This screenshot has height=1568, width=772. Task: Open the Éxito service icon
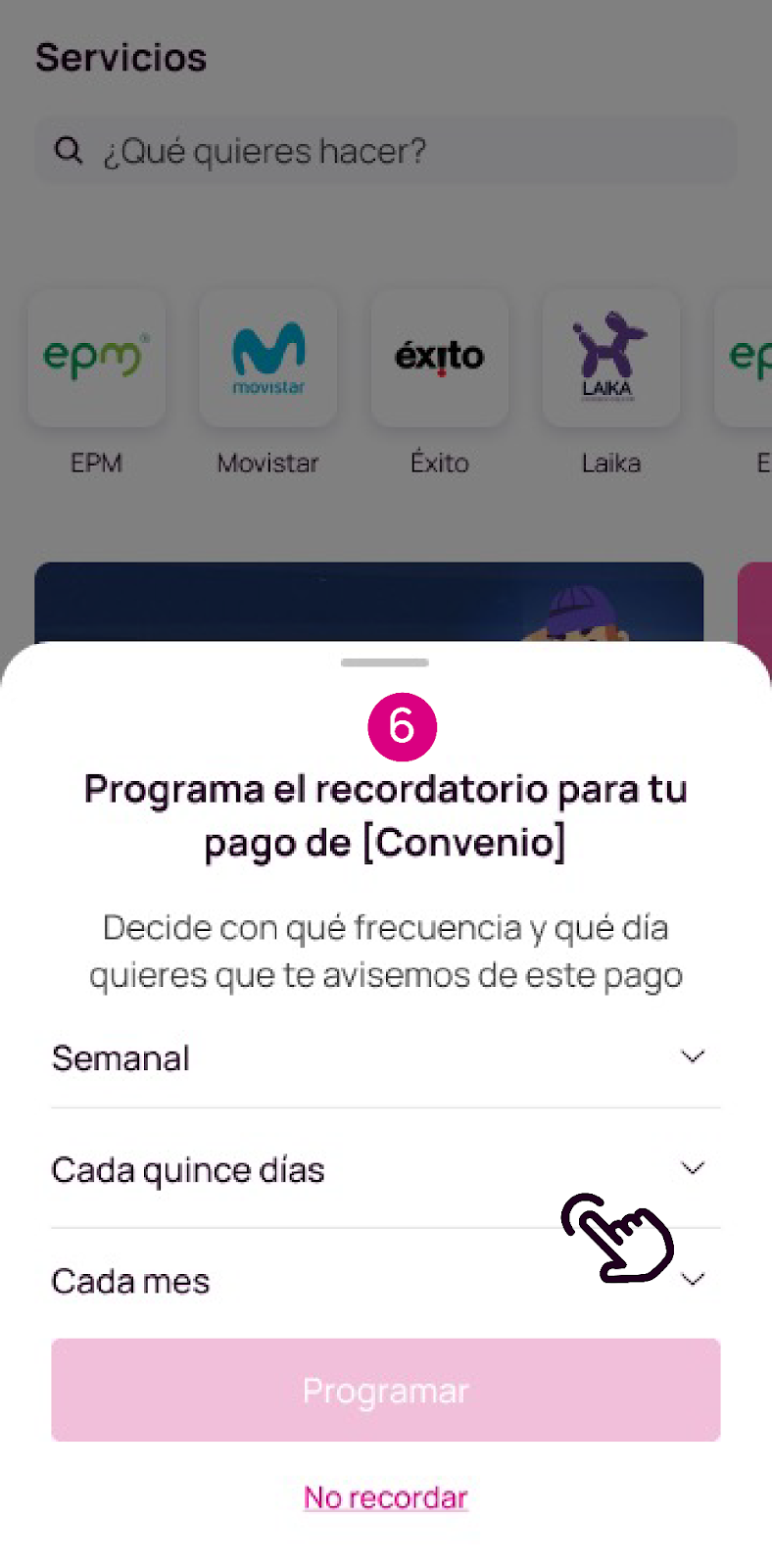(439, 358)
